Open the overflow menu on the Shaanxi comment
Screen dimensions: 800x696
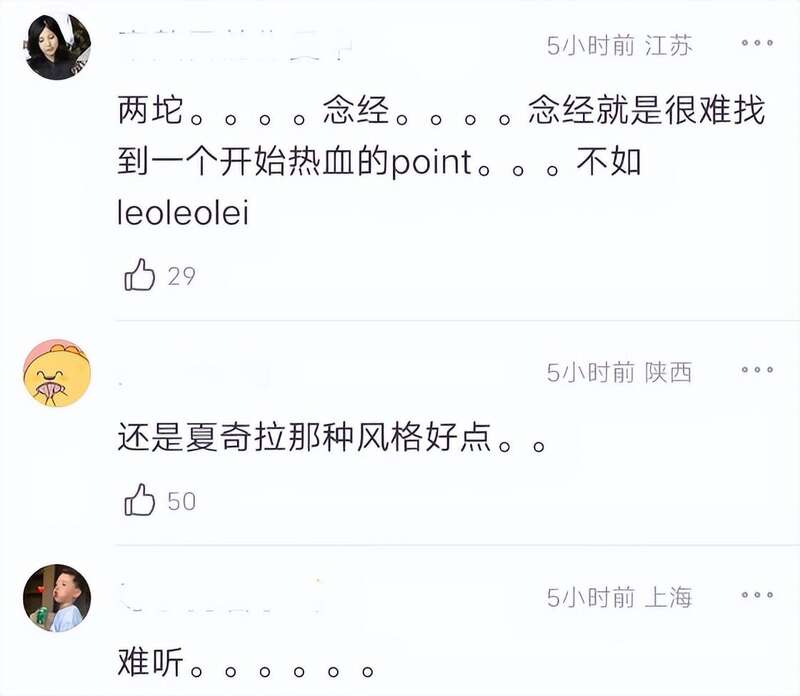757,371
